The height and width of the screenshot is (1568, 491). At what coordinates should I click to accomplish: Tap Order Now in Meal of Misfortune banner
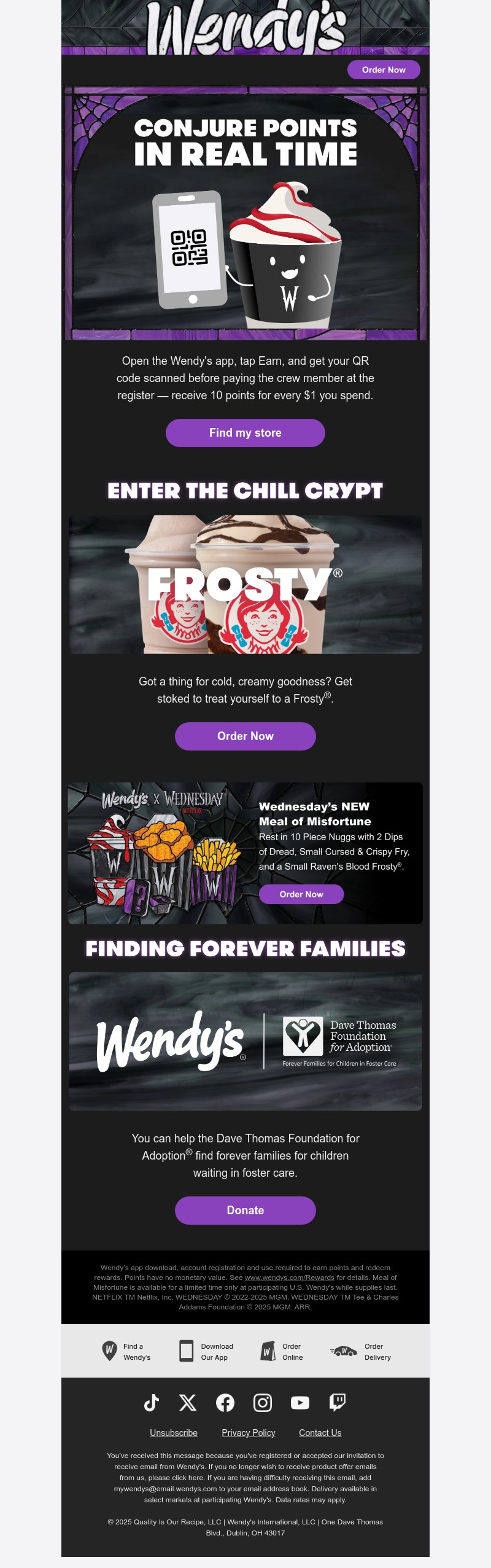(301, 894)
